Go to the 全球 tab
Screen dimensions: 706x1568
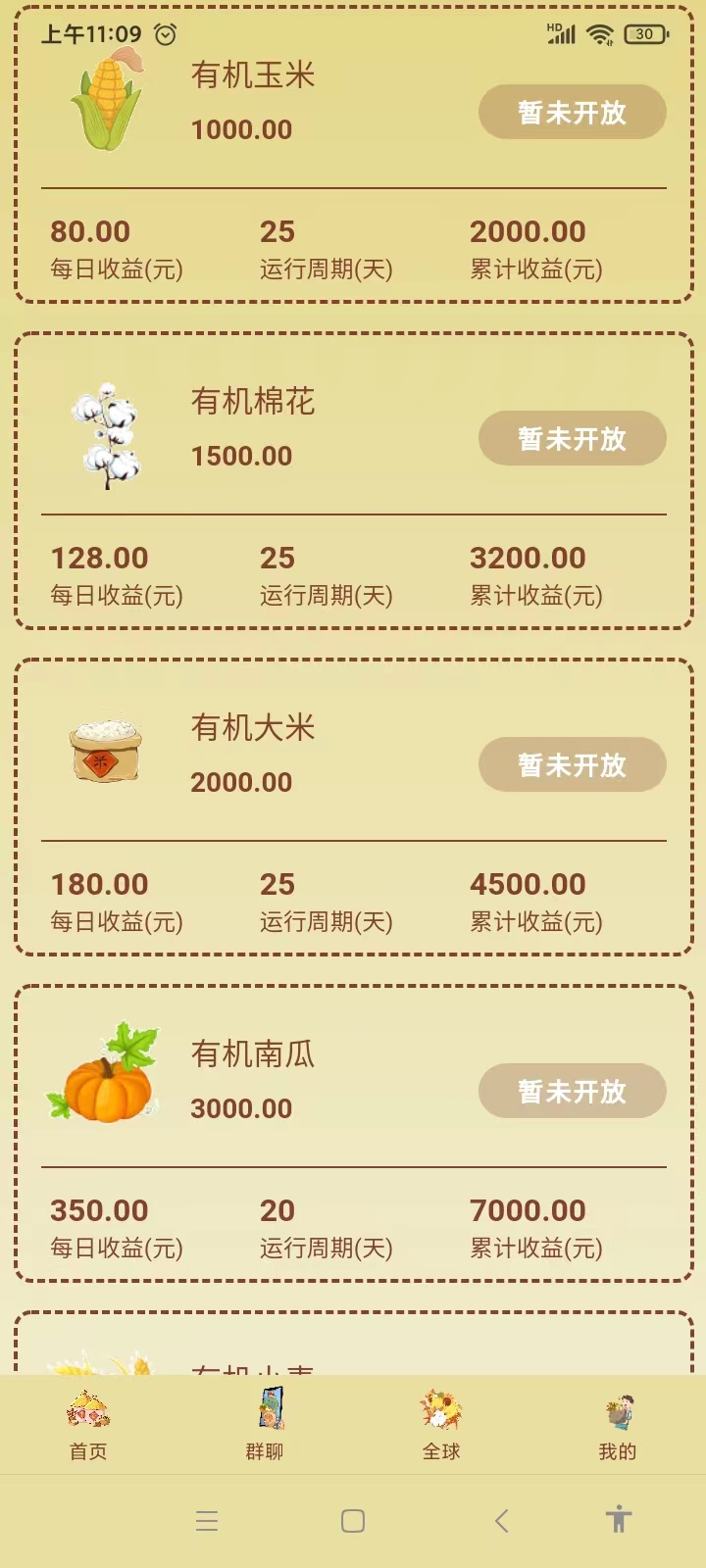coord(441,1425)
